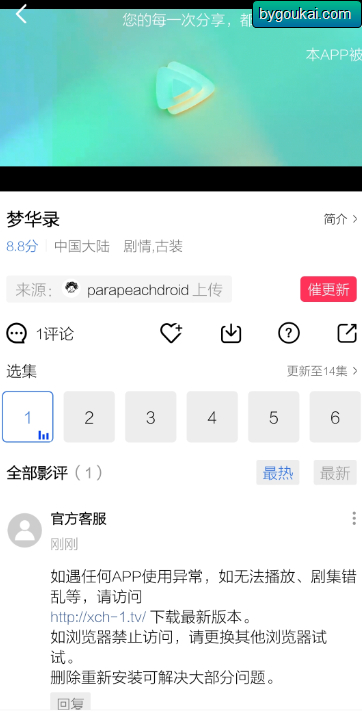
Task: Share the show using the share icon
Action: coord(347,334)
